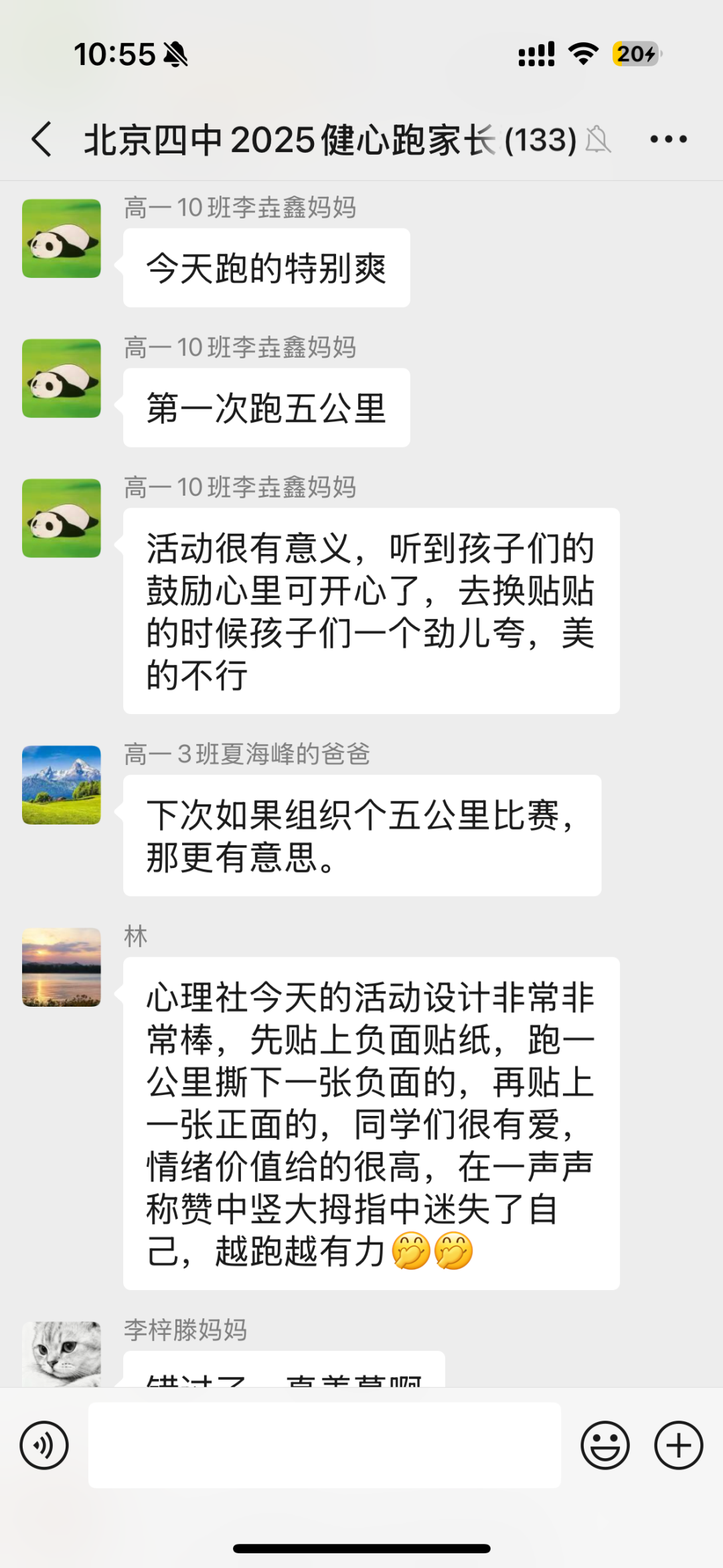Image resolution: width=723 pixels, height=1568 pixels.
Task: Tap the message text field
Action: click(x=324, y=1445)
